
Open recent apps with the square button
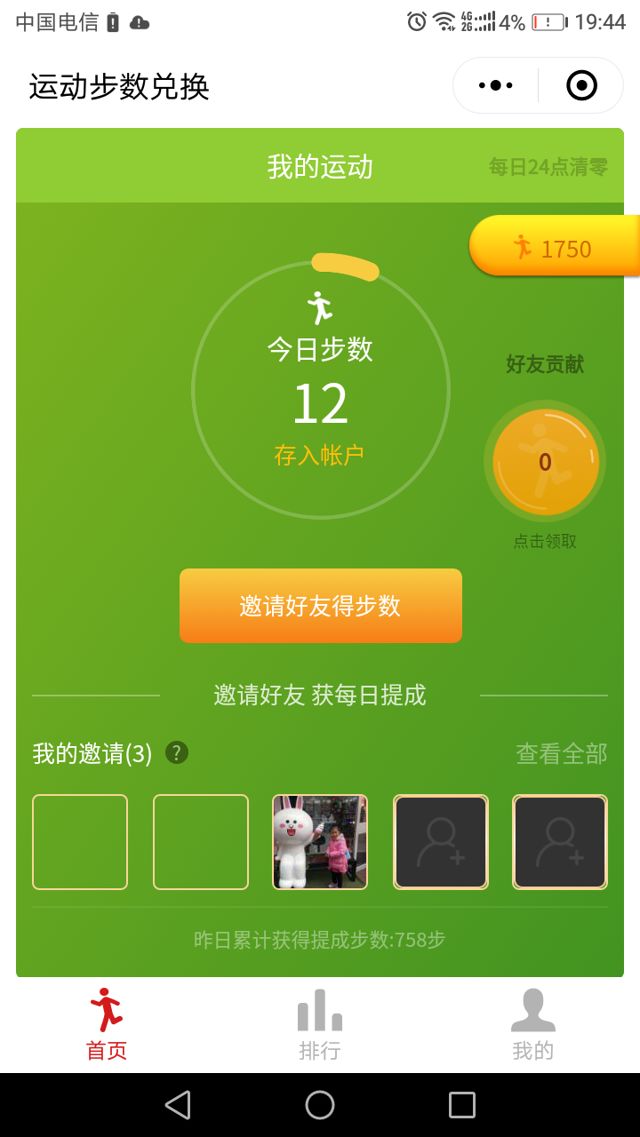[x=462, y=1104]
